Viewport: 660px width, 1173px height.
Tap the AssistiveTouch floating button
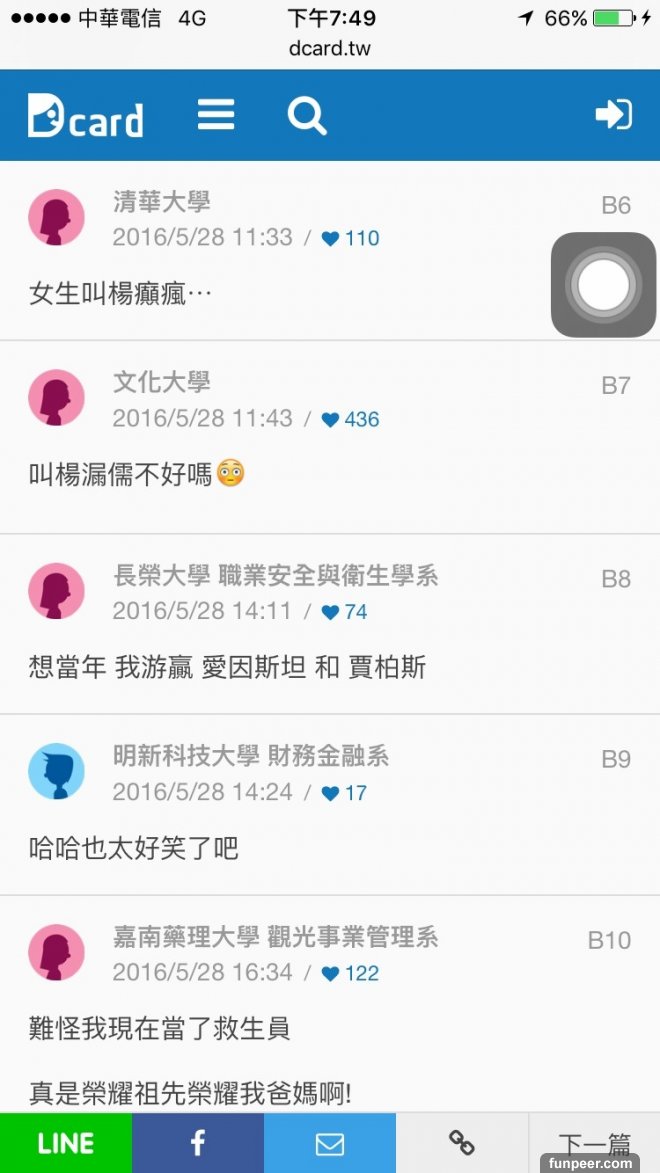click(x=604, y=286)
